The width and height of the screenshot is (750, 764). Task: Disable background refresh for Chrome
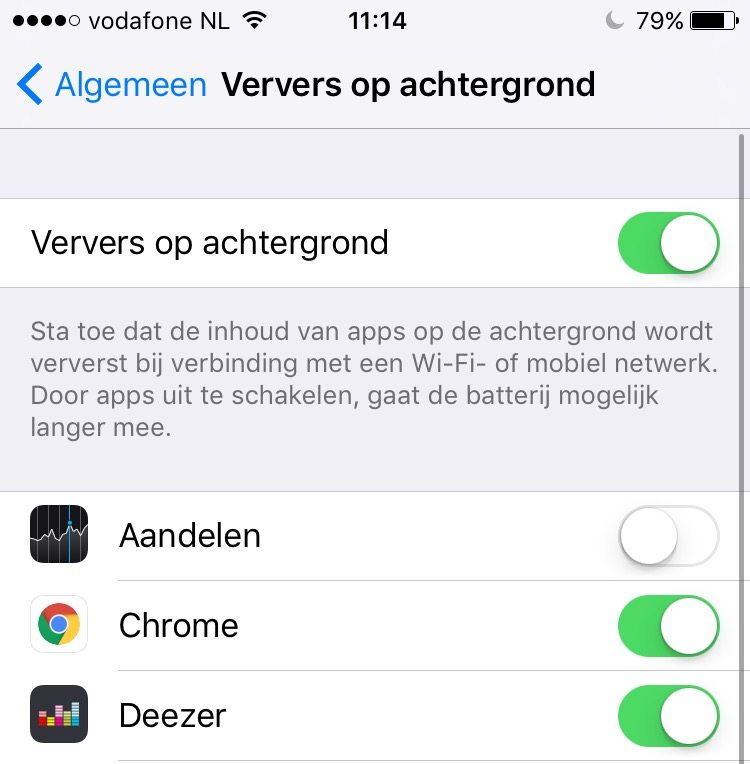(x=668, y=626)
